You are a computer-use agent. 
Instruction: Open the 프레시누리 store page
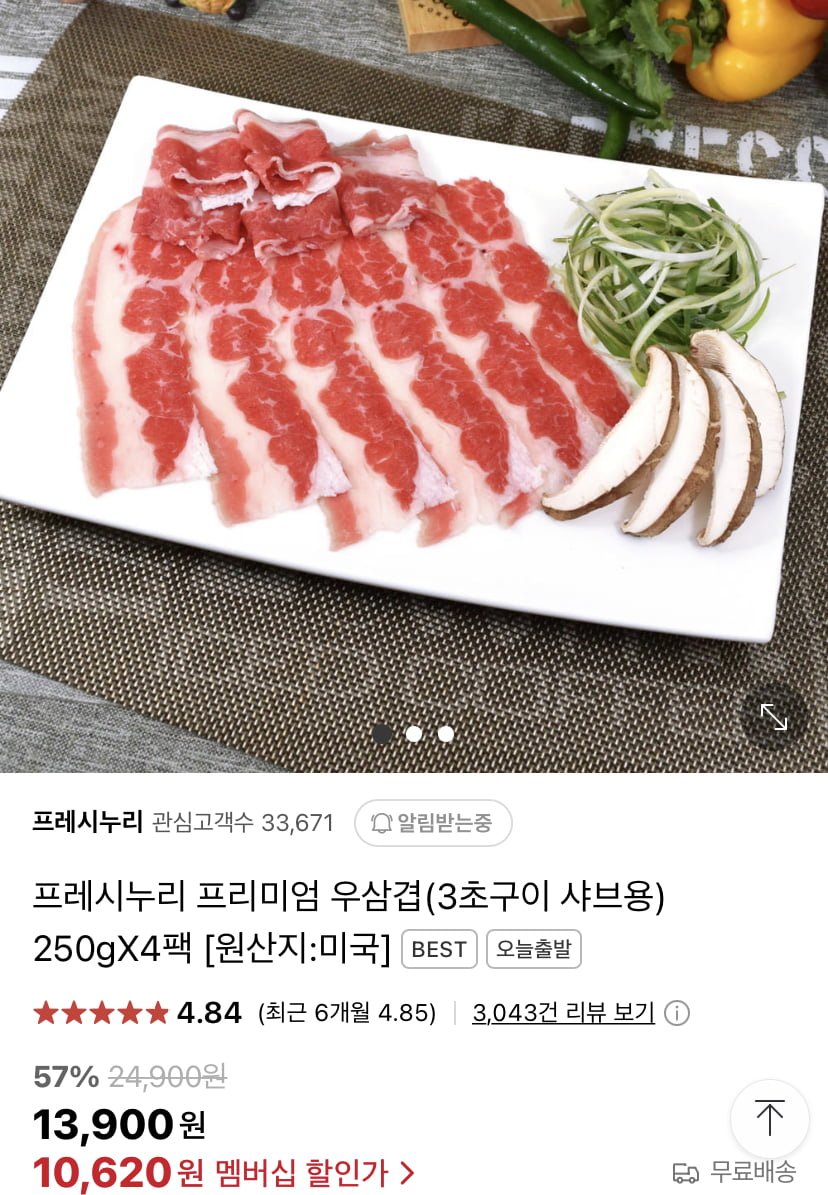pyautogui.click(x=88, y=823)
